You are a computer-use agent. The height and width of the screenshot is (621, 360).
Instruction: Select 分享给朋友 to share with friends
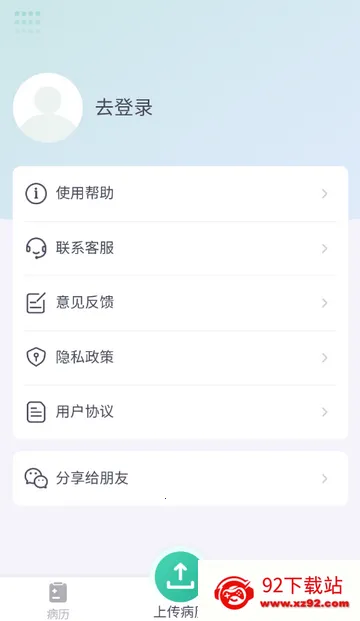click(180, 478)
